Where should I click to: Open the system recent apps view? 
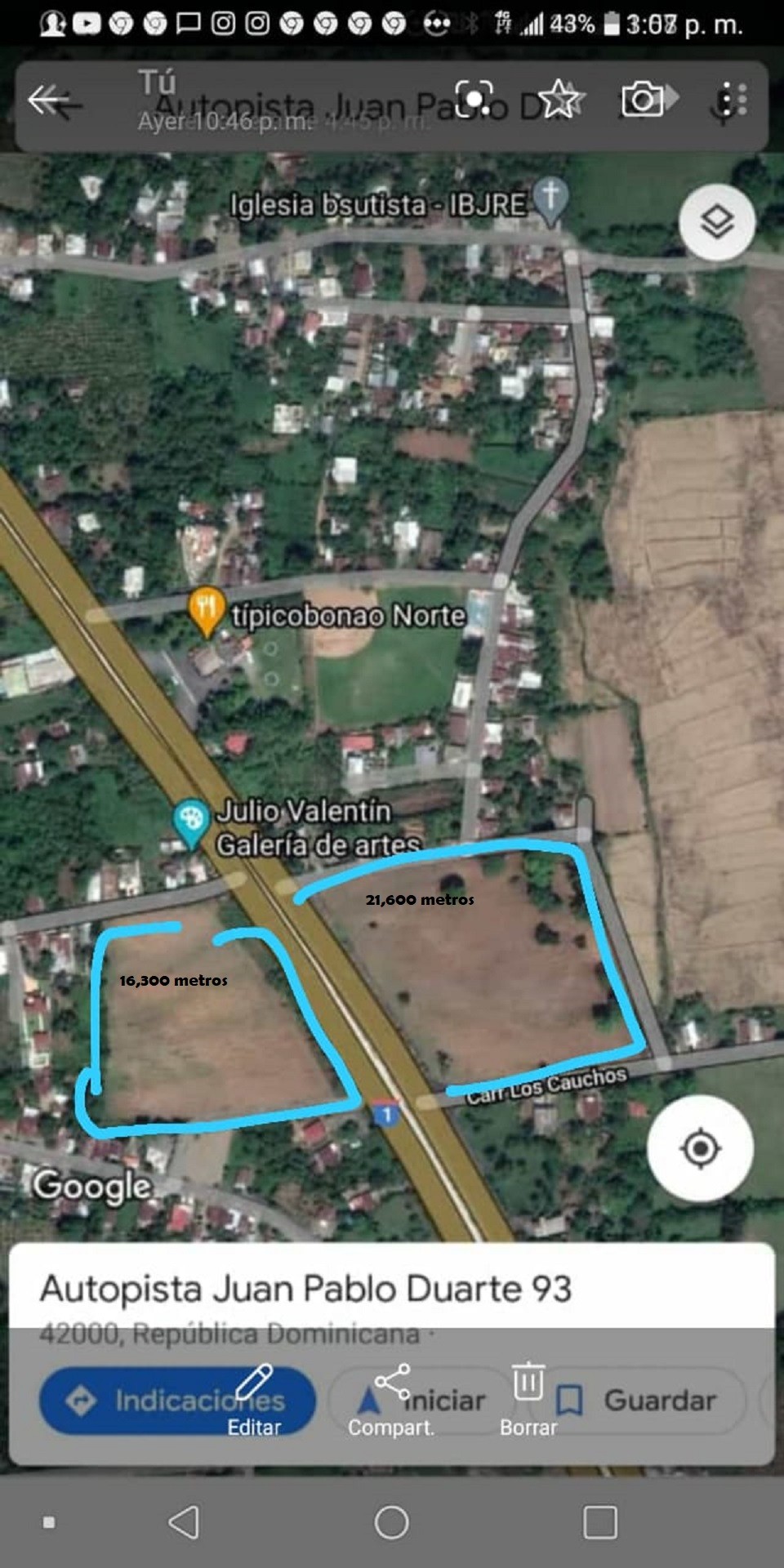tap(600, 1522)
